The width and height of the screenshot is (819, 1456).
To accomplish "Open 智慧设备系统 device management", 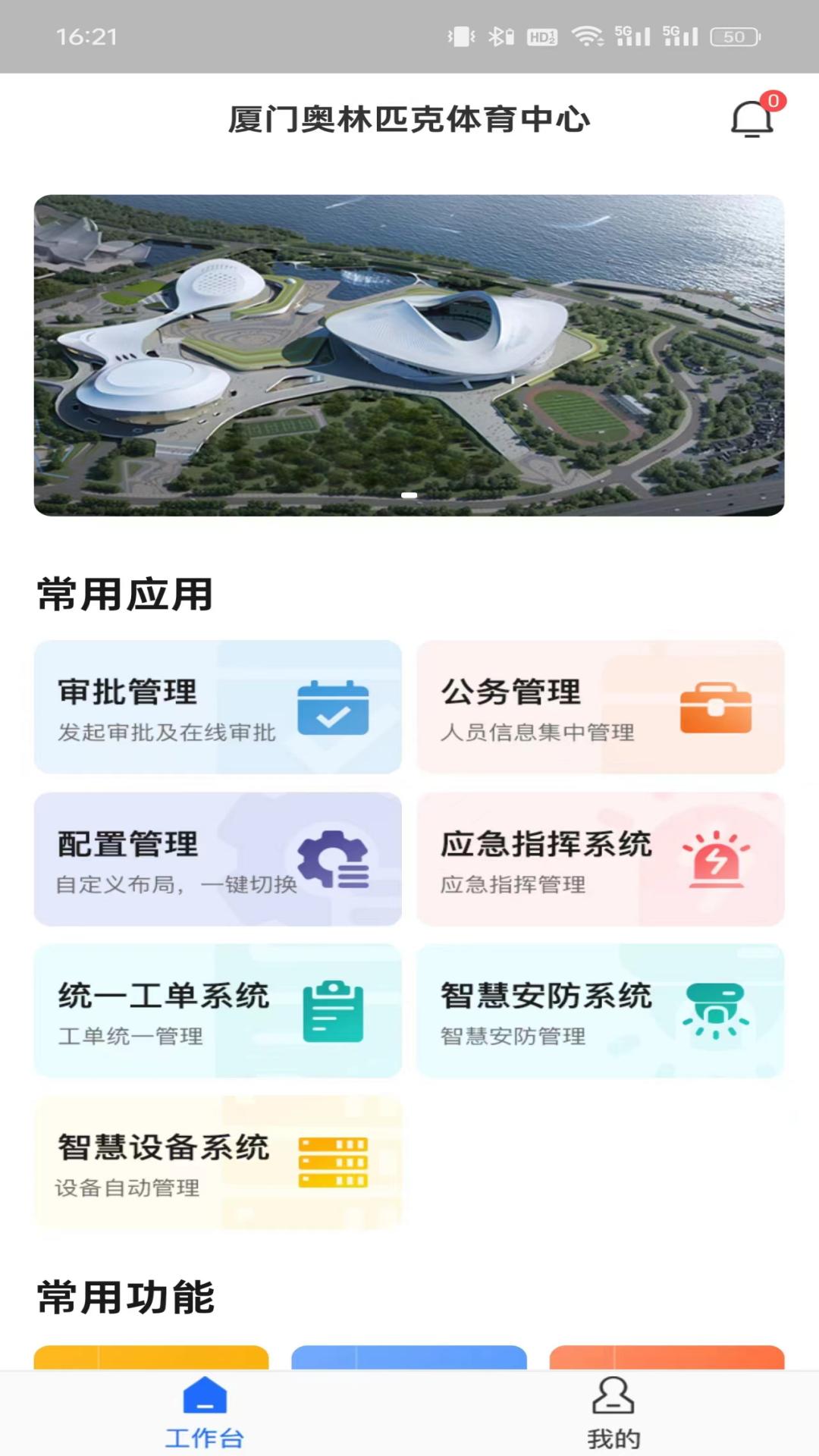I will pyautogui.click(x=218, y=1160).
